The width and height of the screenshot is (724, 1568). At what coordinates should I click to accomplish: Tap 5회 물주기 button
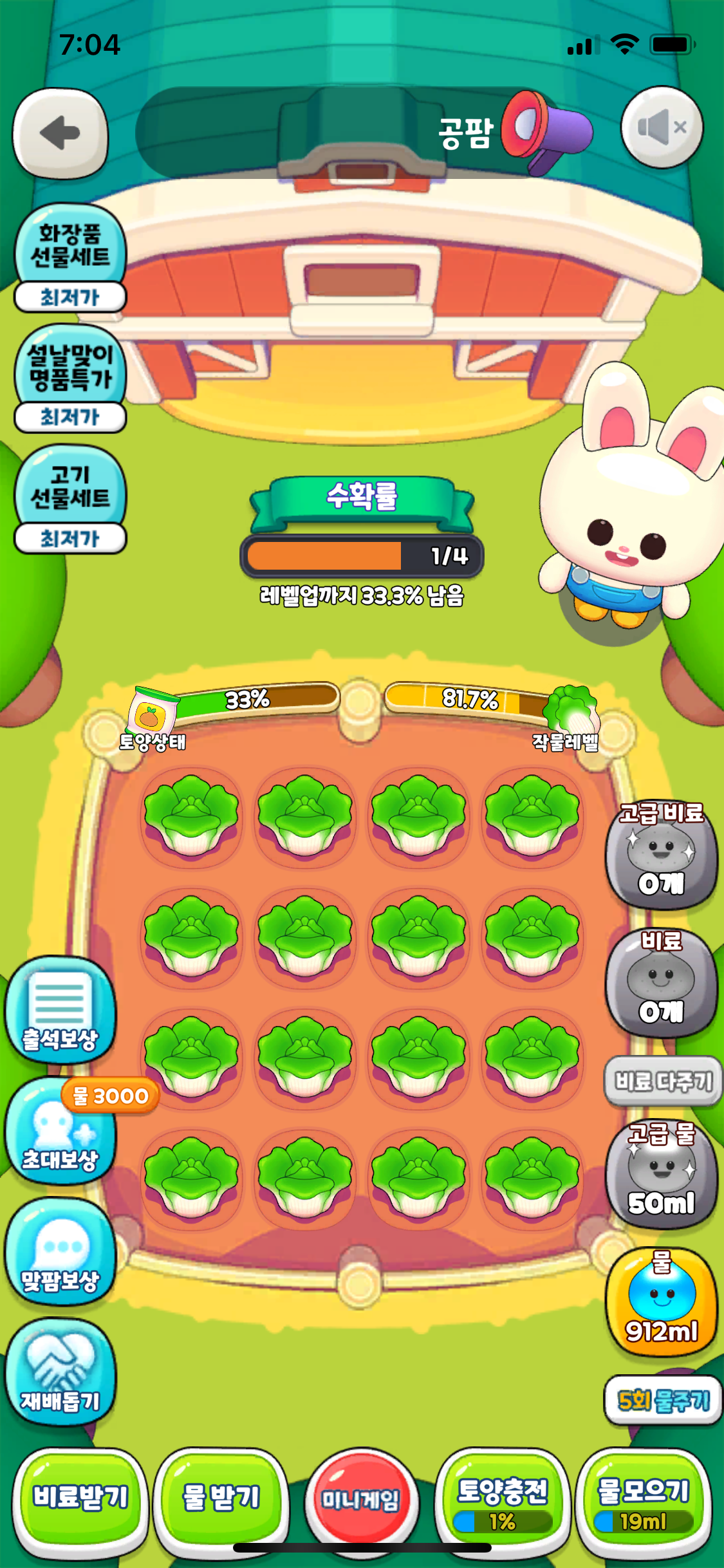(663, 1400)
